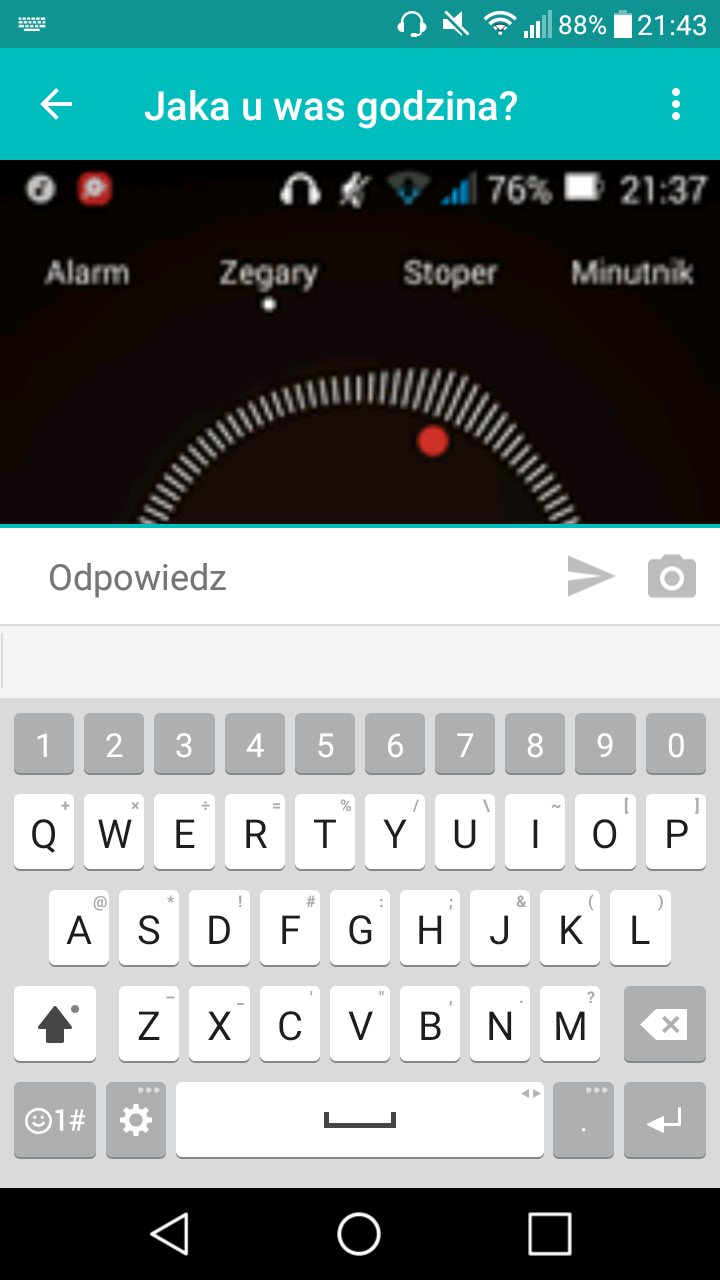Viewport: 720px width, 1280px height.
Task: Open the posted clock screenshot image
Action: tap(360, 342)
